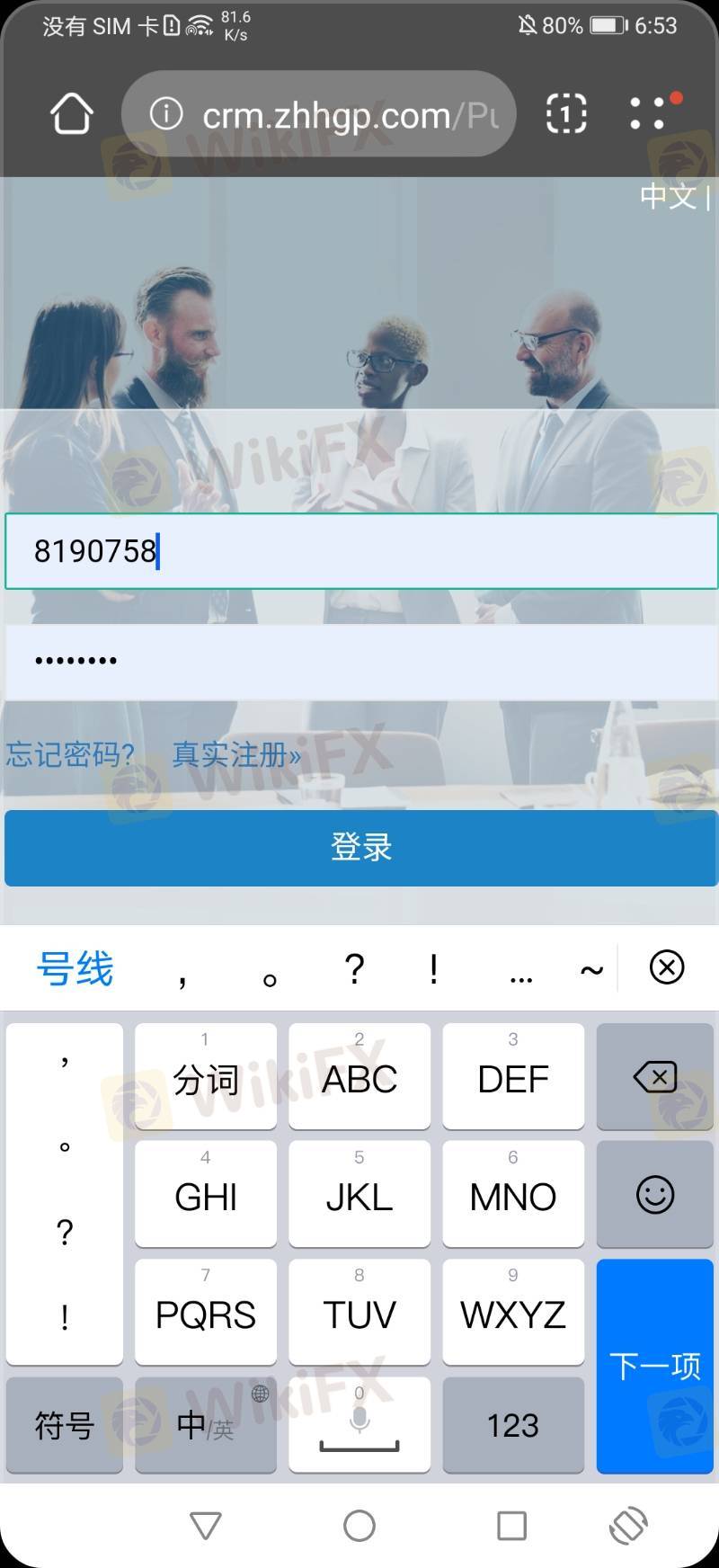This screenshot has width=719, height=1568.
Task: Toggle 中/英 input language key
Action: (205, 1425)
